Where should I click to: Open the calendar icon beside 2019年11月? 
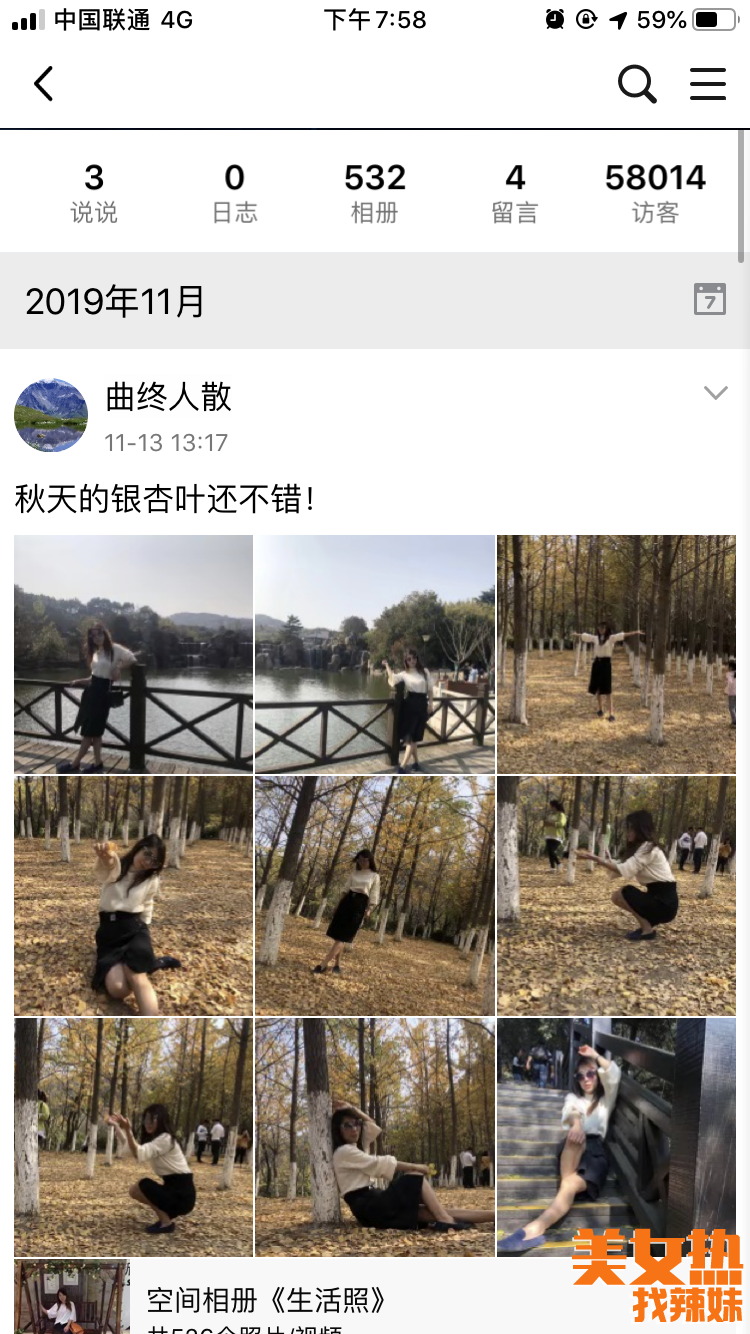pos(710,299)
